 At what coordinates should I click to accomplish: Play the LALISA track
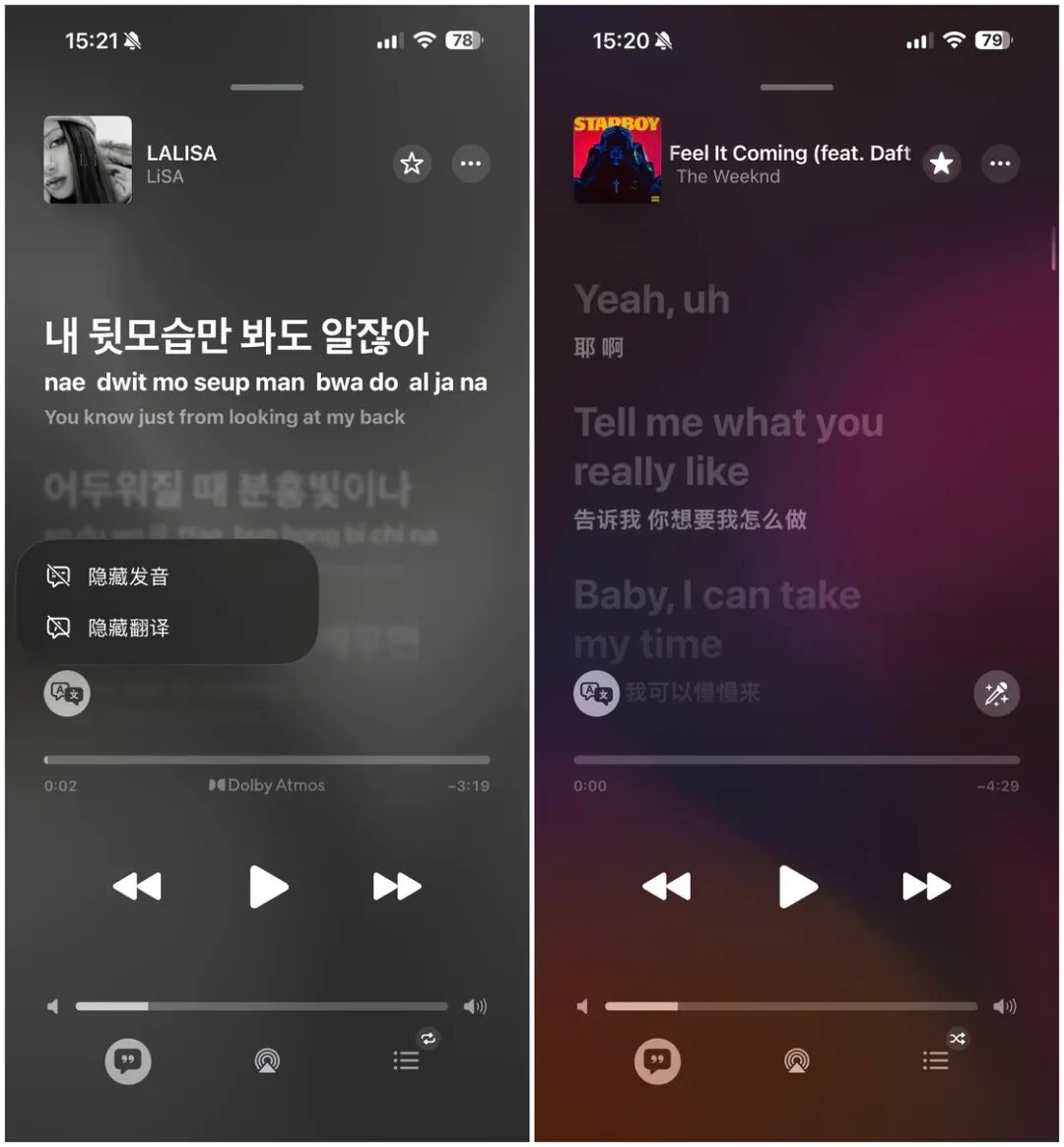(x=268, y=887)
